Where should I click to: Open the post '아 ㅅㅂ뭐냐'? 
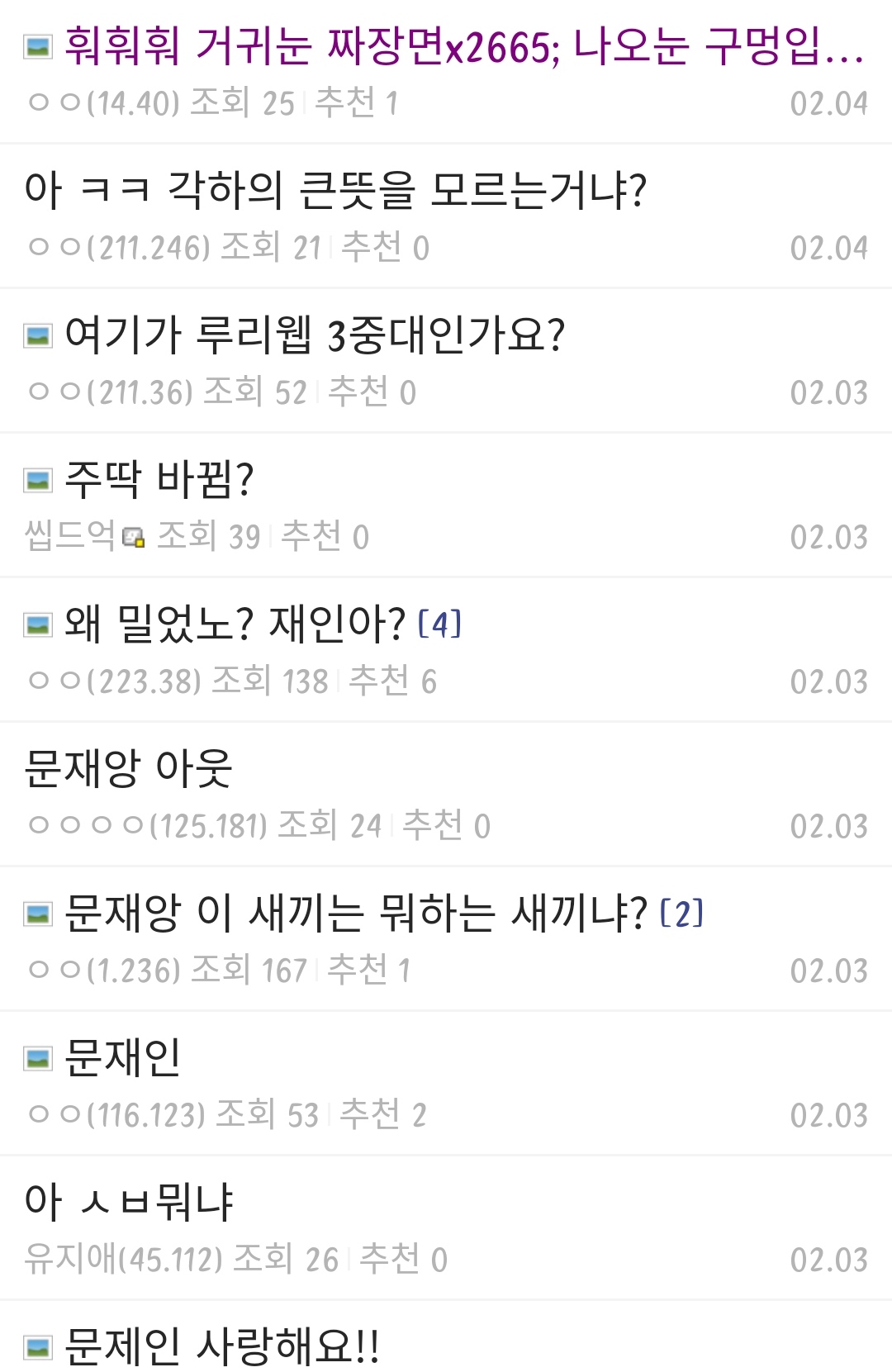tap(129, 1203)
